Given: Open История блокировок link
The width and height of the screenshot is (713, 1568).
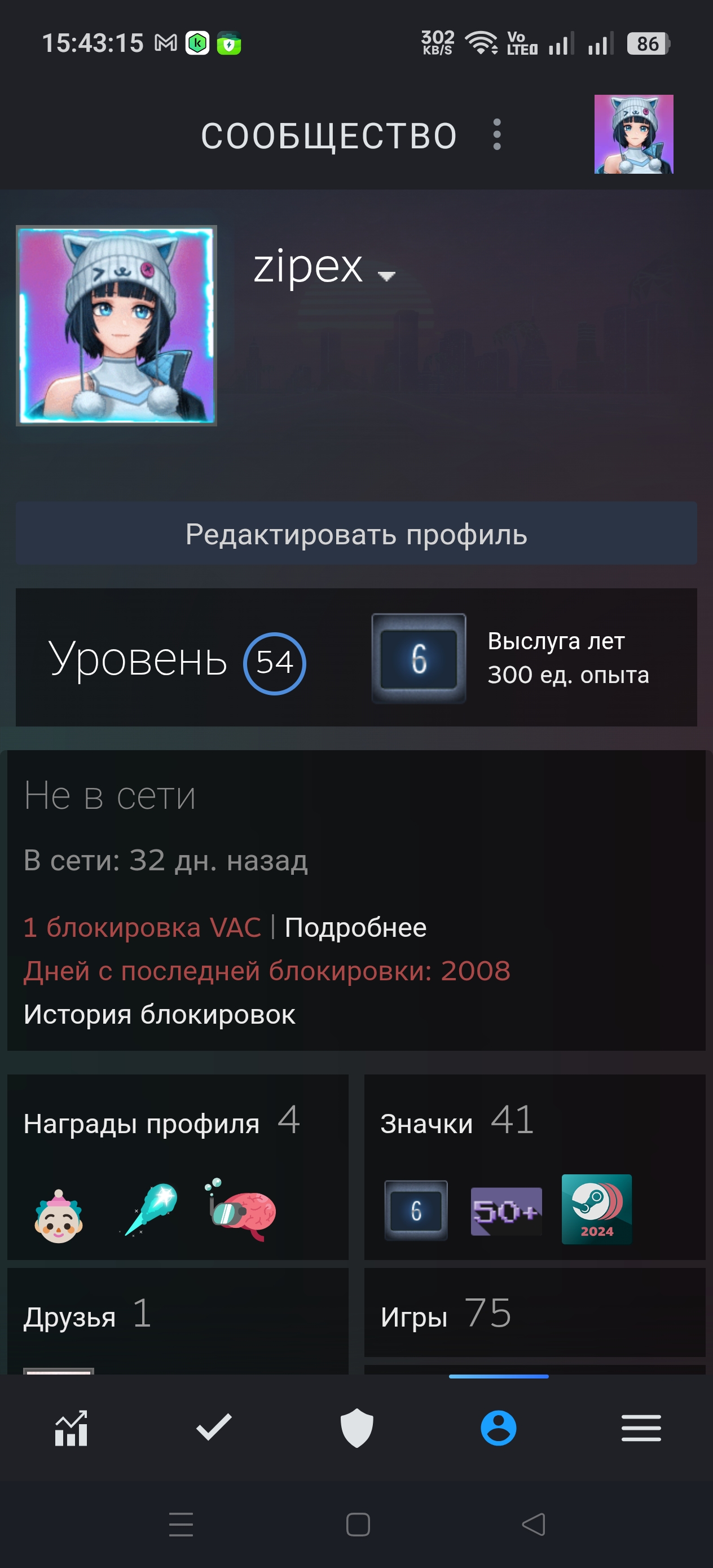Looking at the screenshot, I should [160, 1014].
